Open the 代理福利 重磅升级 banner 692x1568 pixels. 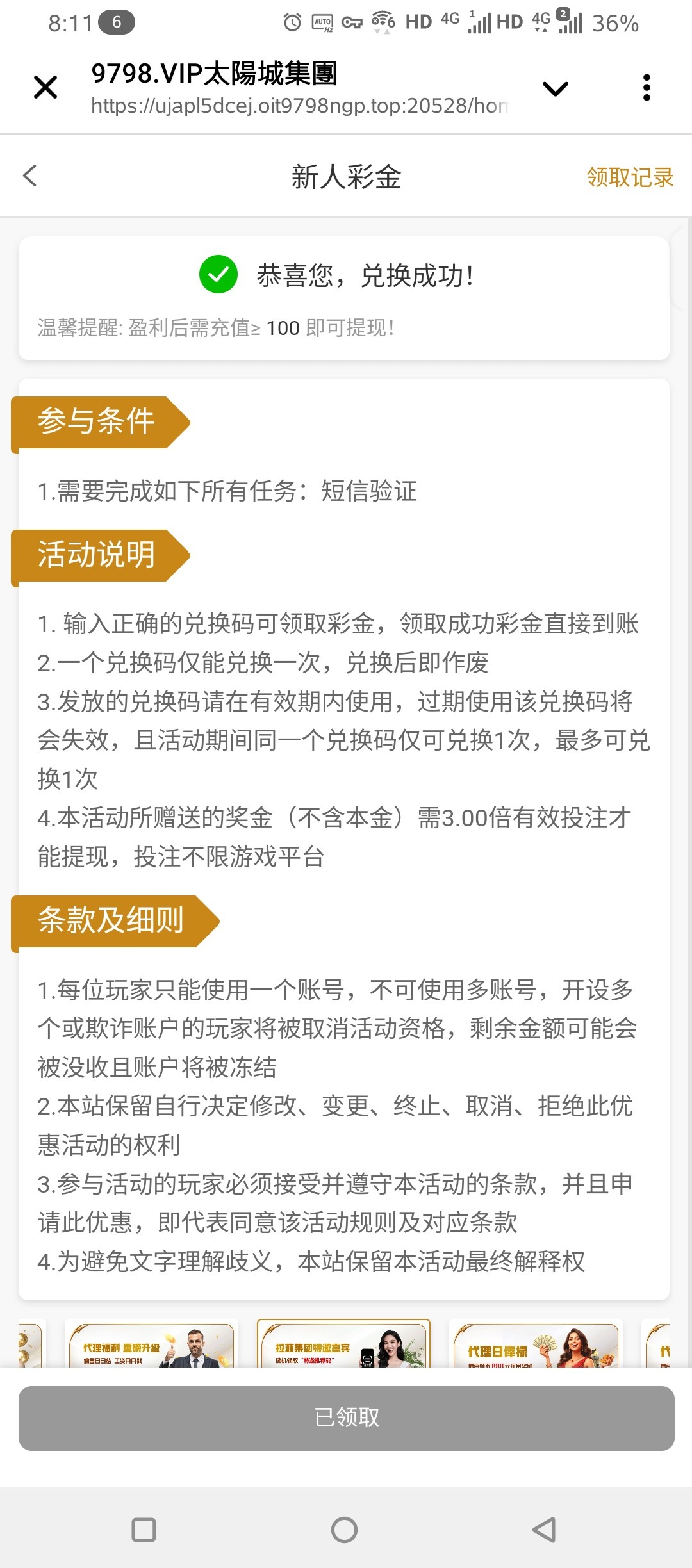tap(151, 1345)
